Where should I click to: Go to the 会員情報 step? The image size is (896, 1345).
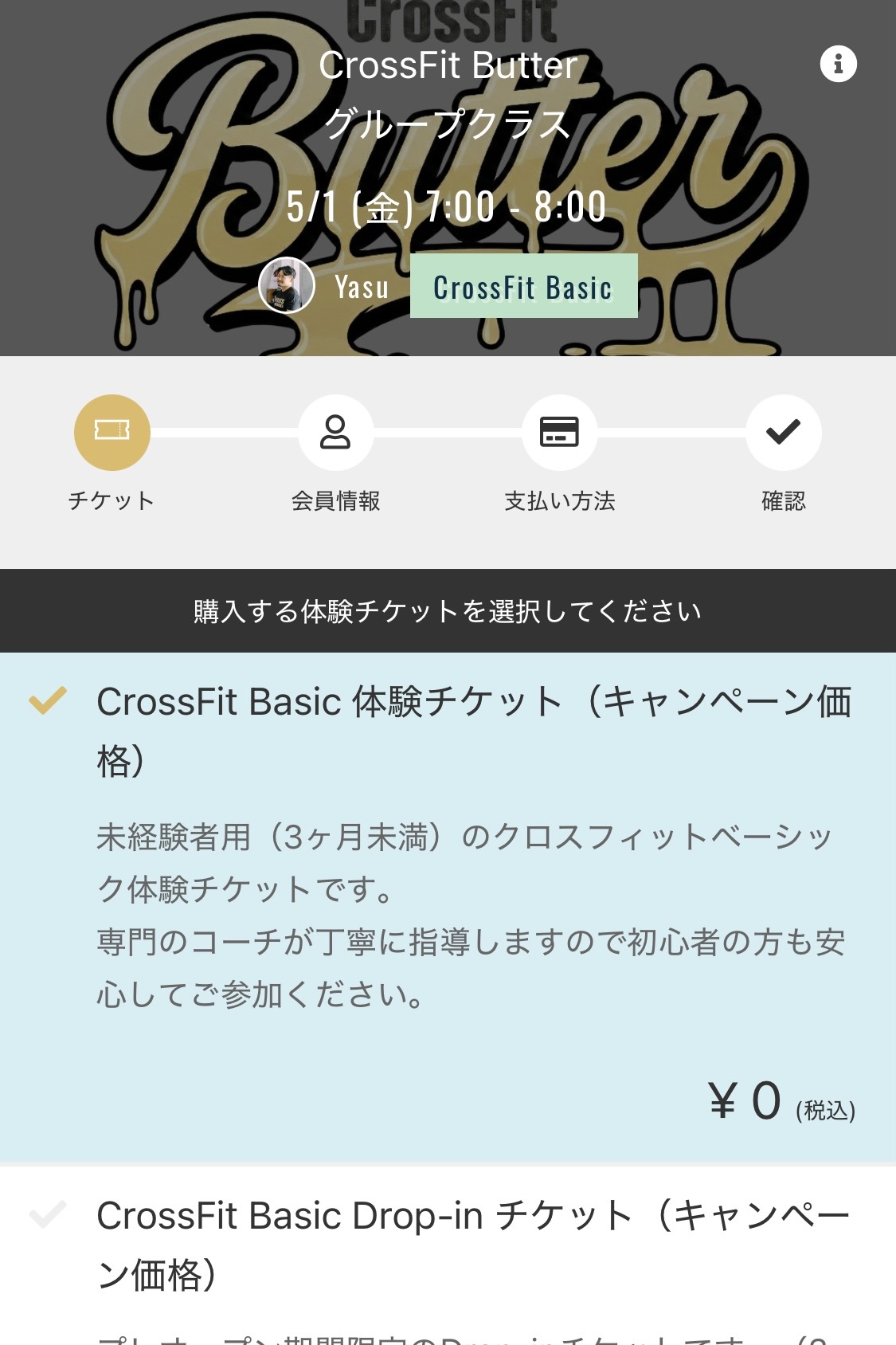tap(335, 433)
